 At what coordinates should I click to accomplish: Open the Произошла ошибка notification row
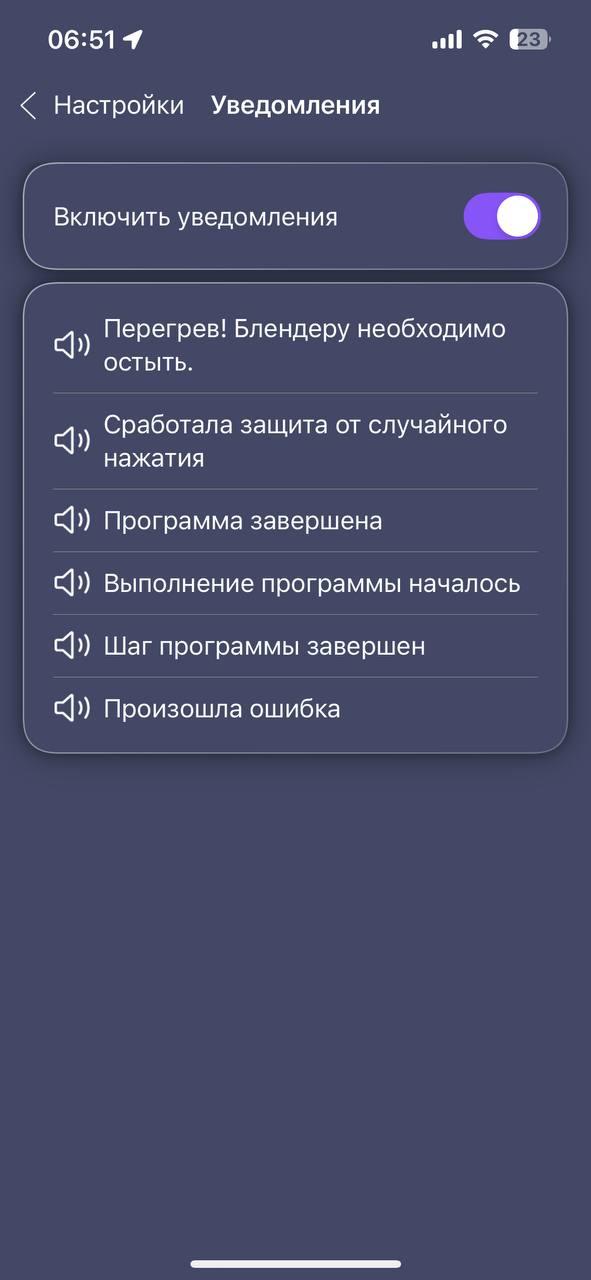295,710
